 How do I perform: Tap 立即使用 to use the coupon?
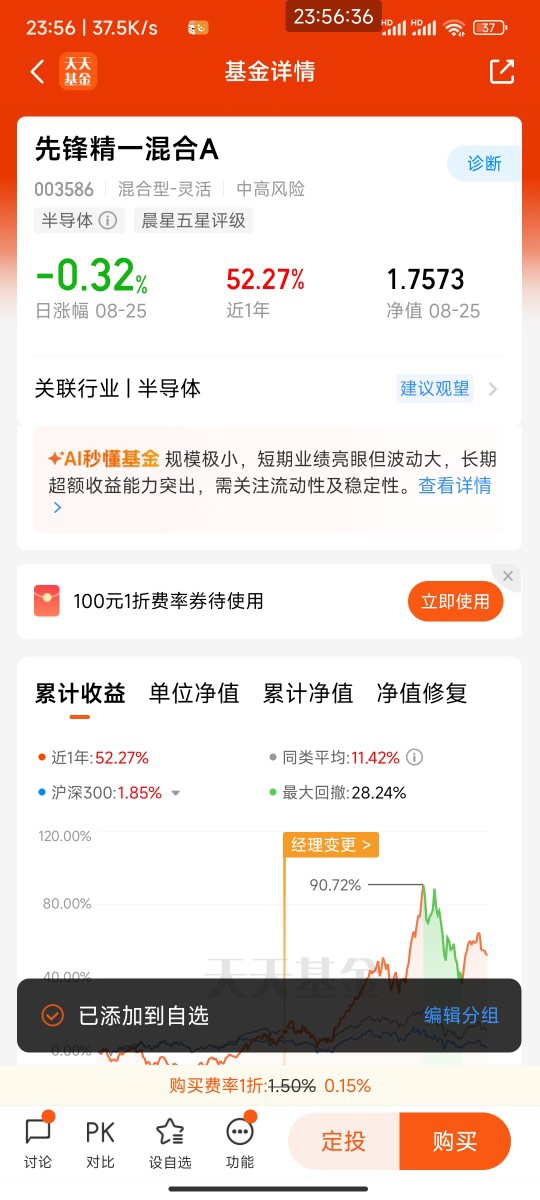tap(455, 601)
